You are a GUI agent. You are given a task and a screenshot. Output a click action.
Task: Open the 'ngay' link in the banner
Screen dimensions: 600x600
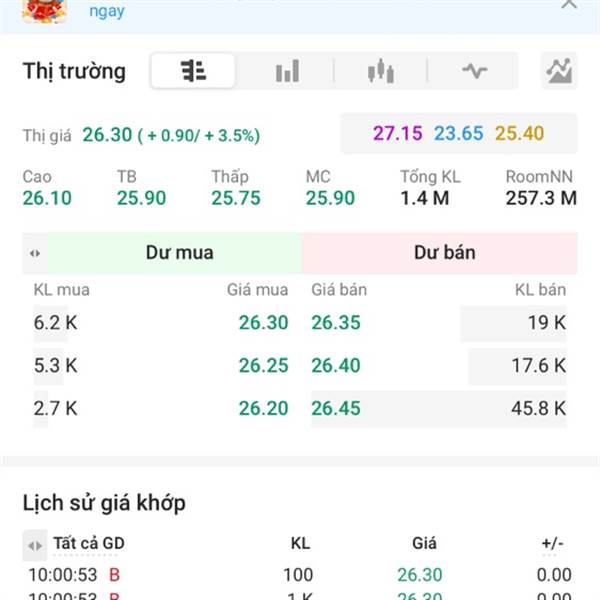[x=107, y=11]
